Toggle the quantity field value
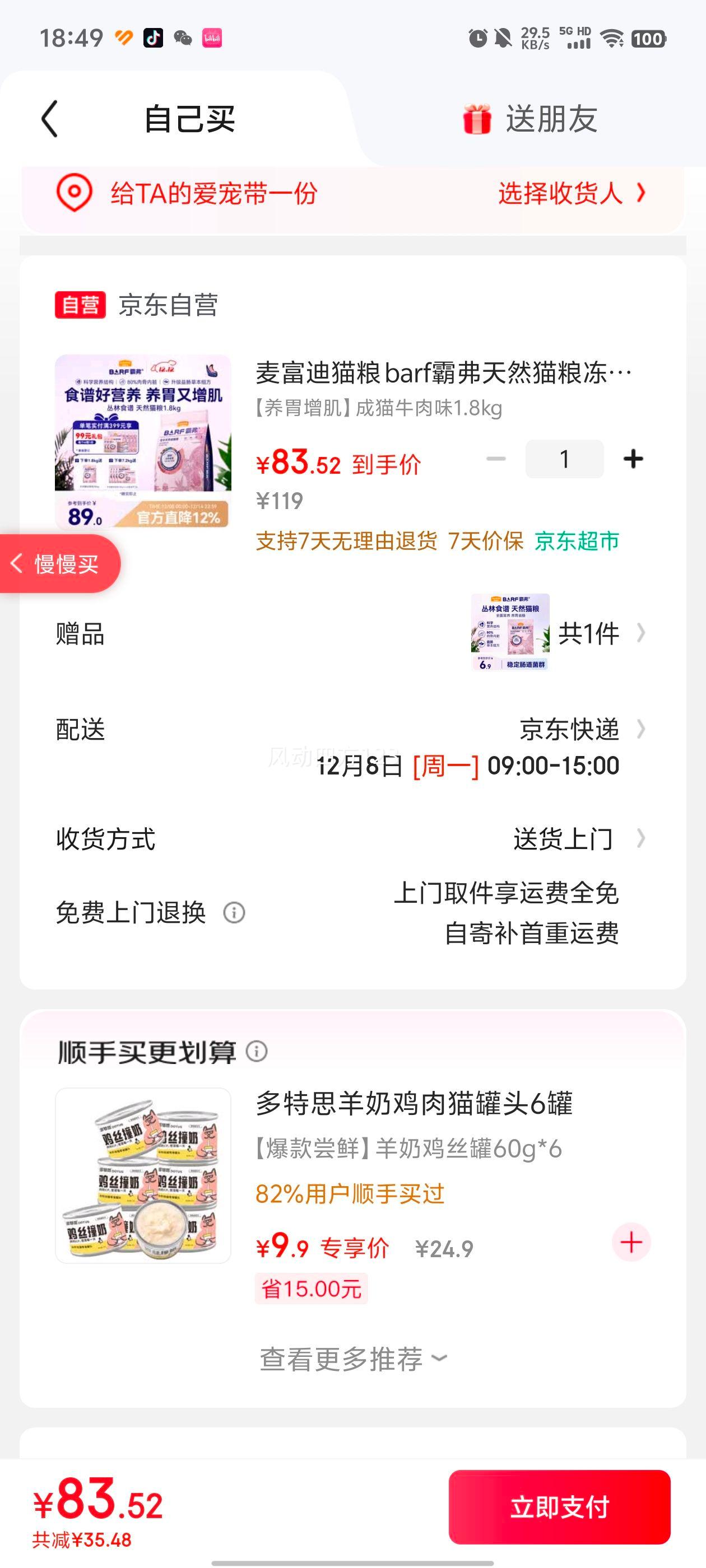 pos(564,458)
